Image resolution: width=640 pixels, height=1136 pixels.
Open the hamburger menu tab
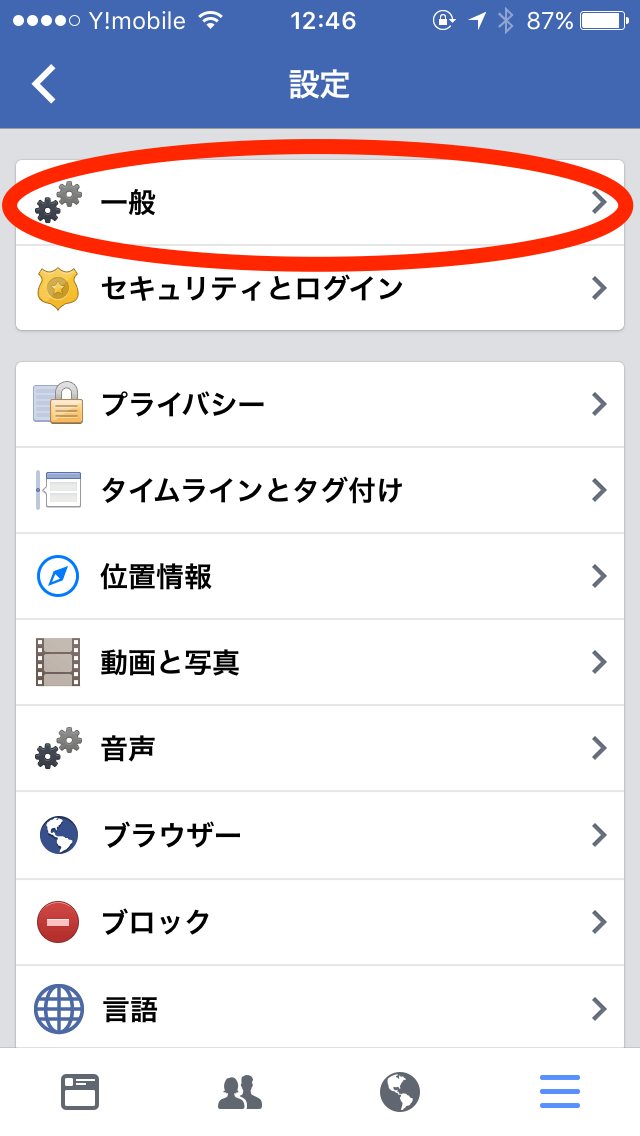point(560,1092)
